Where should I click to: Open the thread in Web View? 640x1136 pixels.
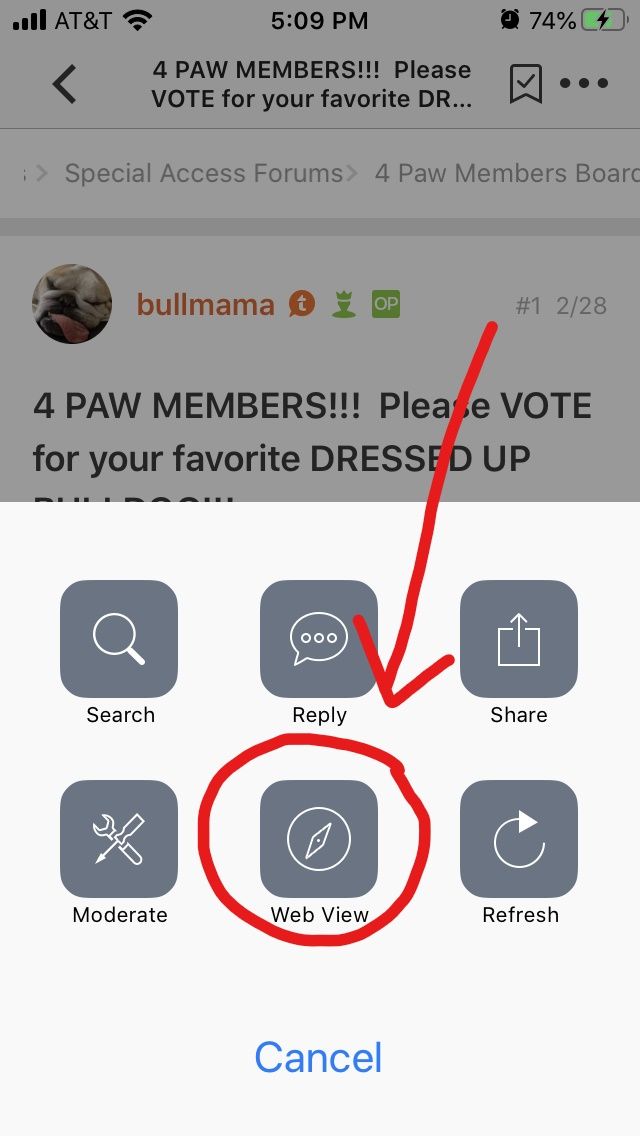click(319, 839)
